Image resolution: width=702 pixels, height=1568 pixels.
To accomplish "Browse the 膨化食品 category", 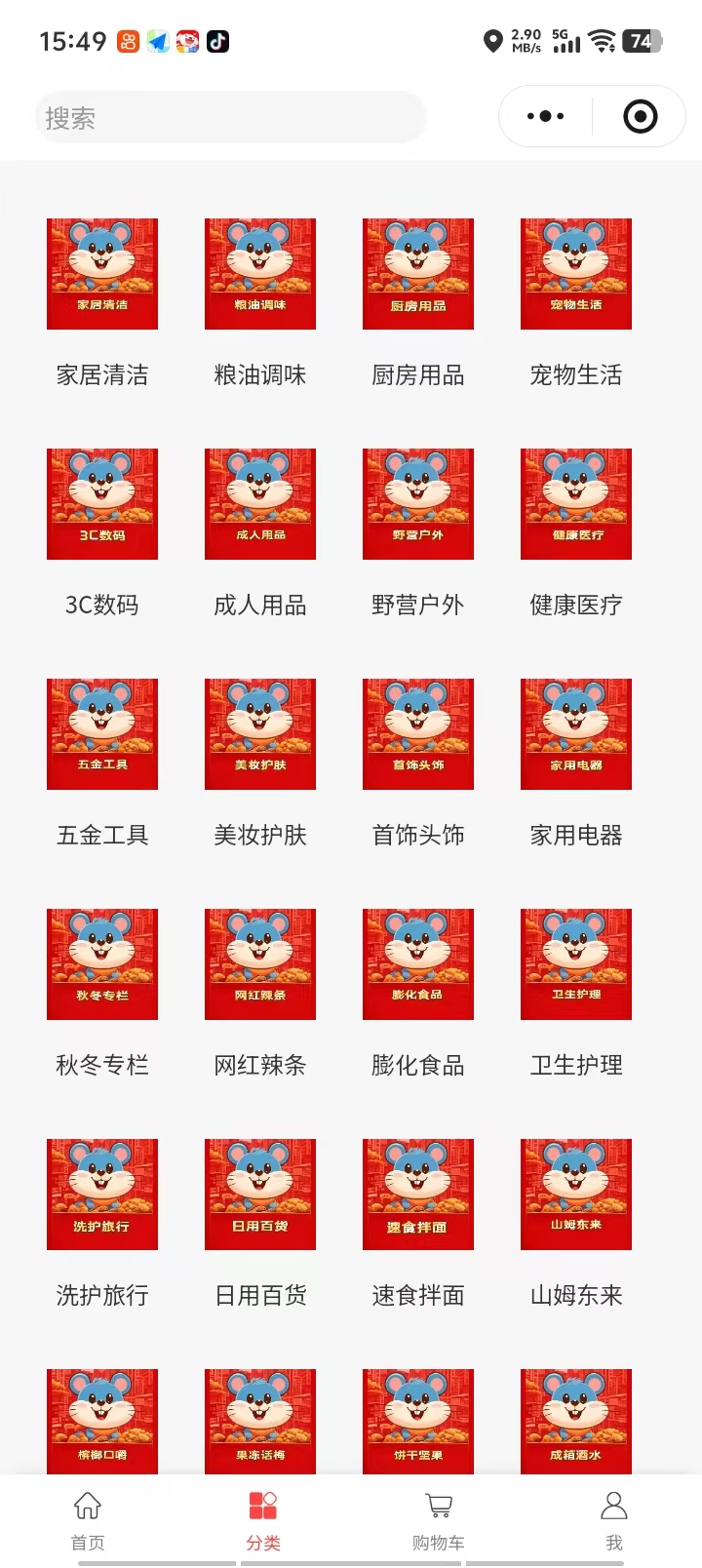I will pos(418,964).
